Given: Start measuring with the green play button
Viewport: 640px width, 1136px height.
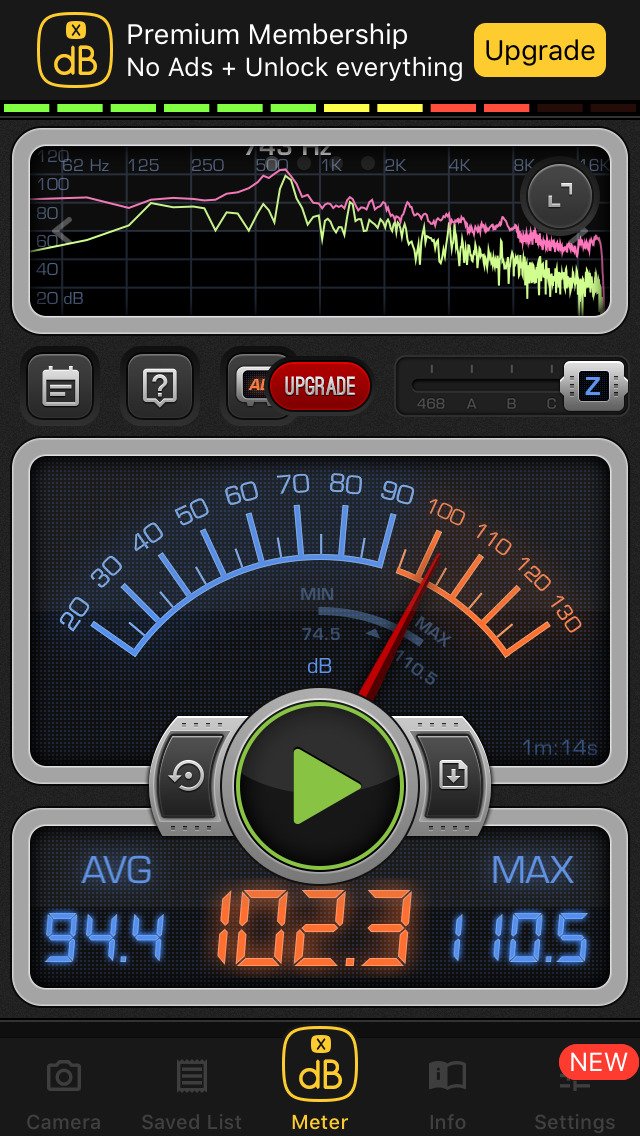Looking at the screenshot, I should point(320,785).
